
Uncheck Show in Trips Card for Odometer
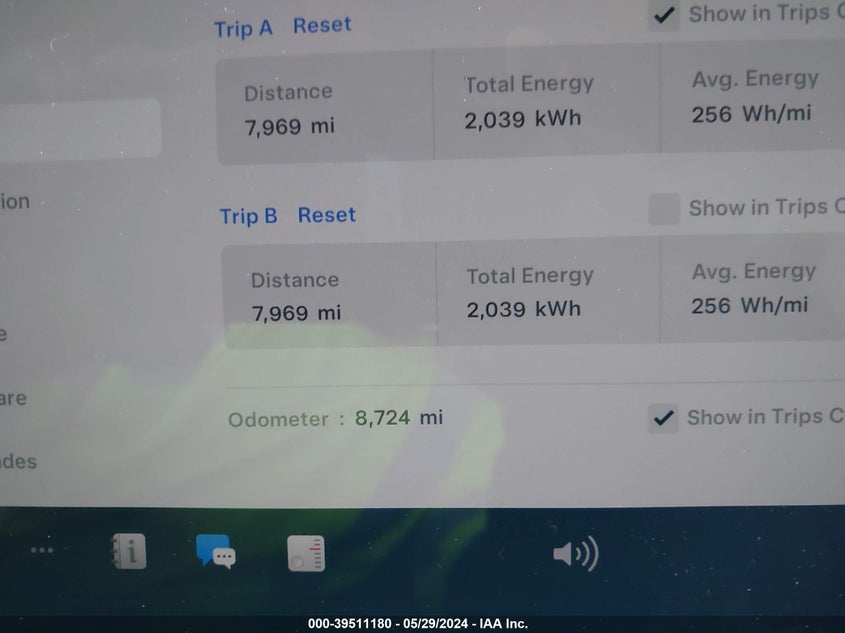(x=663, y=418)
